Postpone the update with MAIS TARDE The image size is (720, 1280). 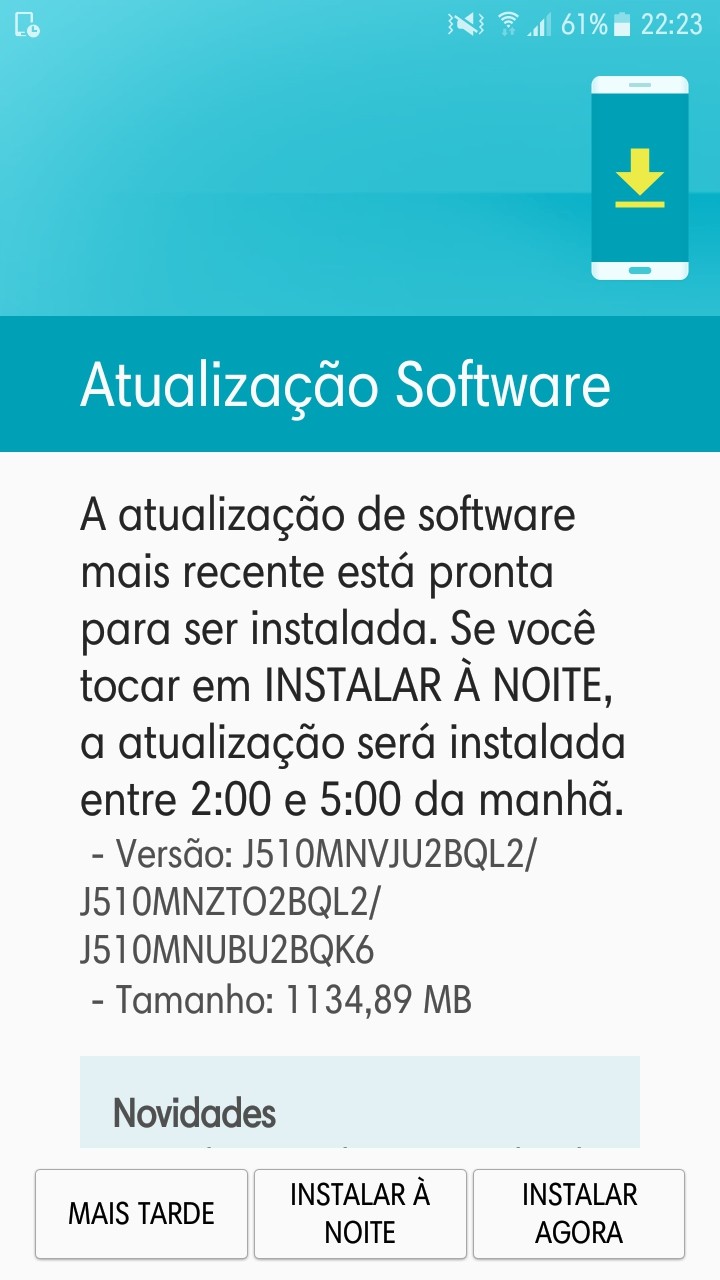(x=141, y=1213)
